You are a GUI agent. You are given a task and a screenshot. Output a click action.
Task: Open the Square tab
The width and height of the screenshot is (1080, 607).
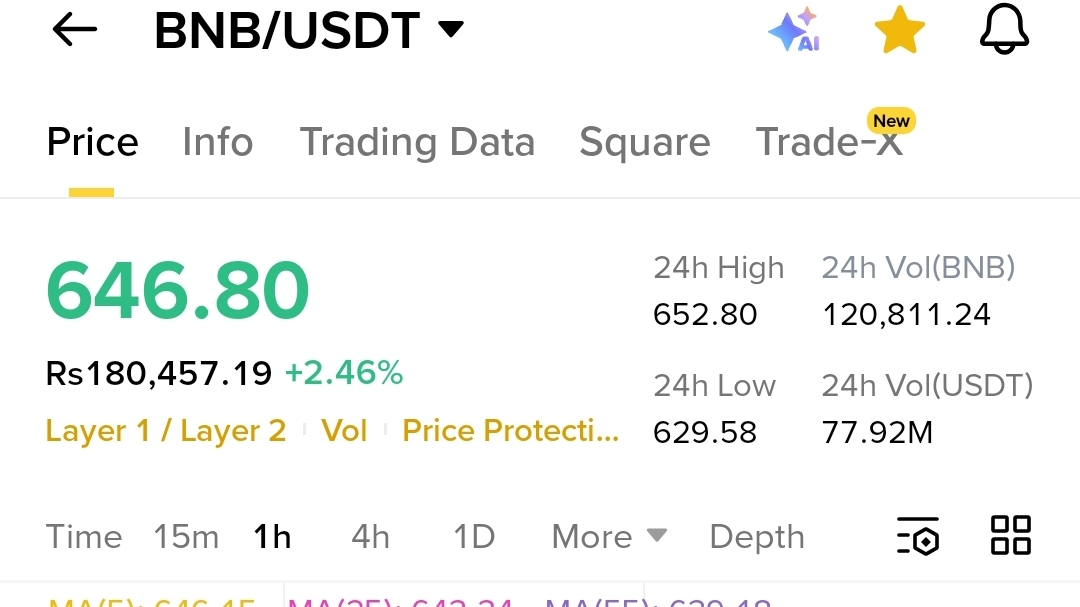pyautogui.click(x=644, y=142)
